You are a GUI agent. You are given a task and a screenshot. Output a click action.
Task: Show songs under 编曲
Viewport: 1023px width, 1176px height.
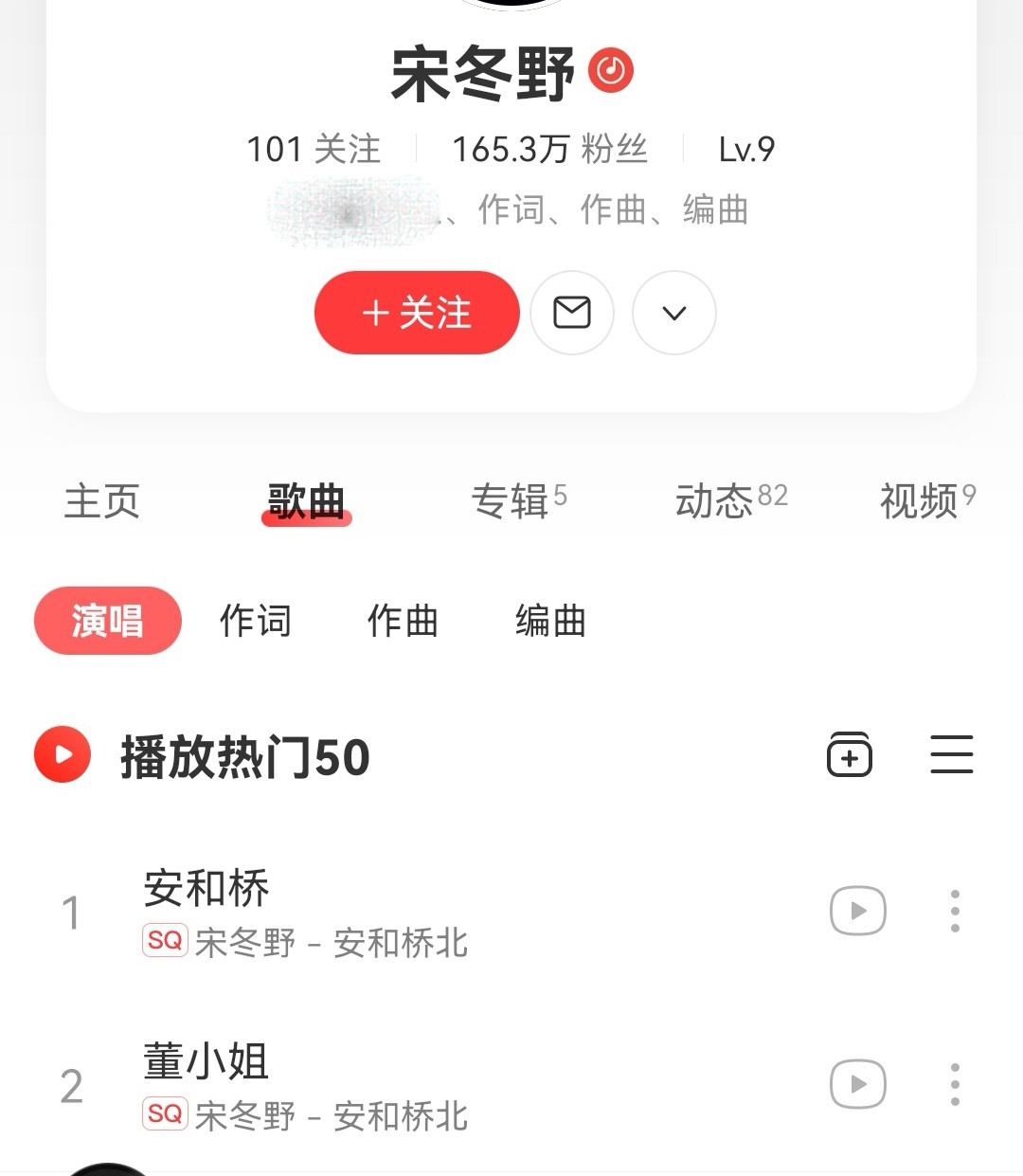tap(550, 621)
